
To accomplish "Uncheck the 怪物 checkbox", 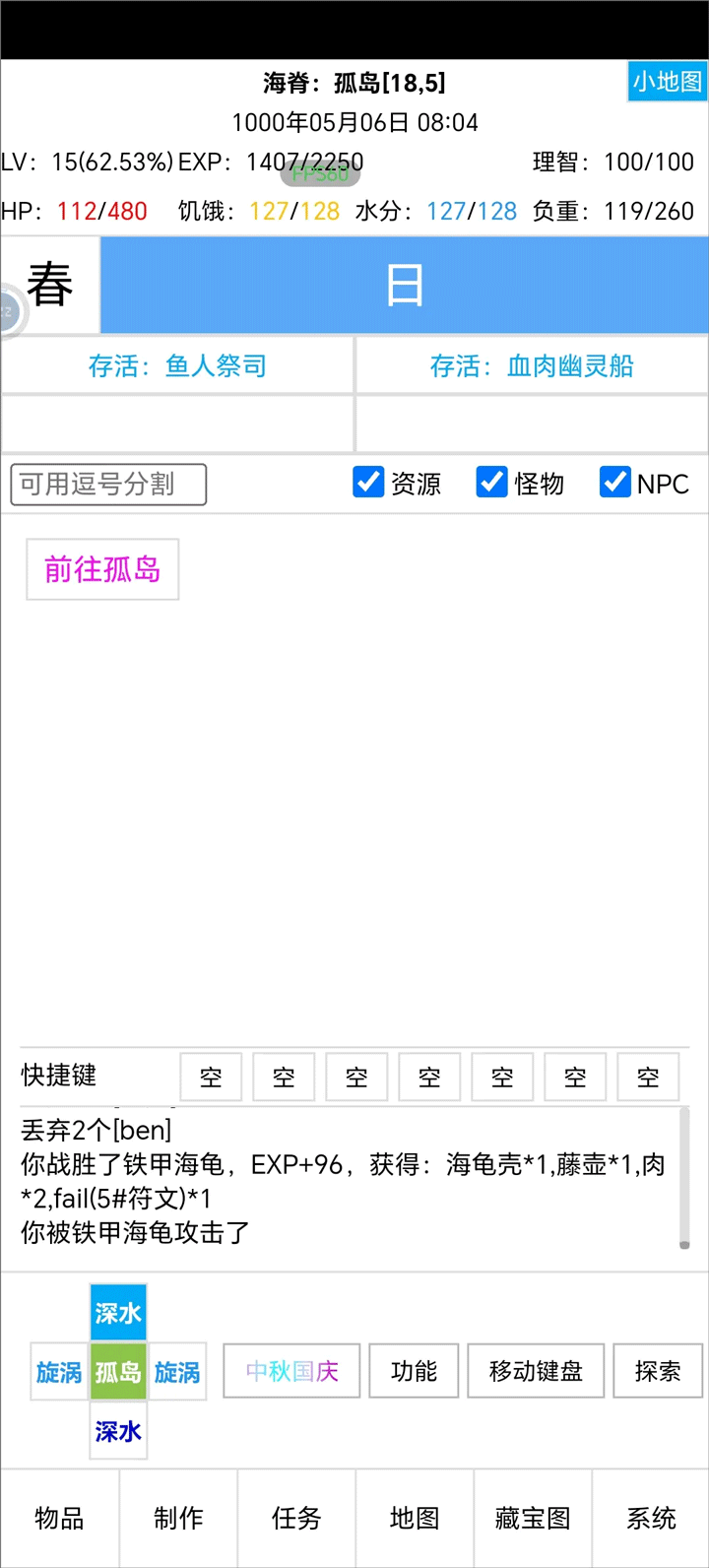I will (491, 483).
